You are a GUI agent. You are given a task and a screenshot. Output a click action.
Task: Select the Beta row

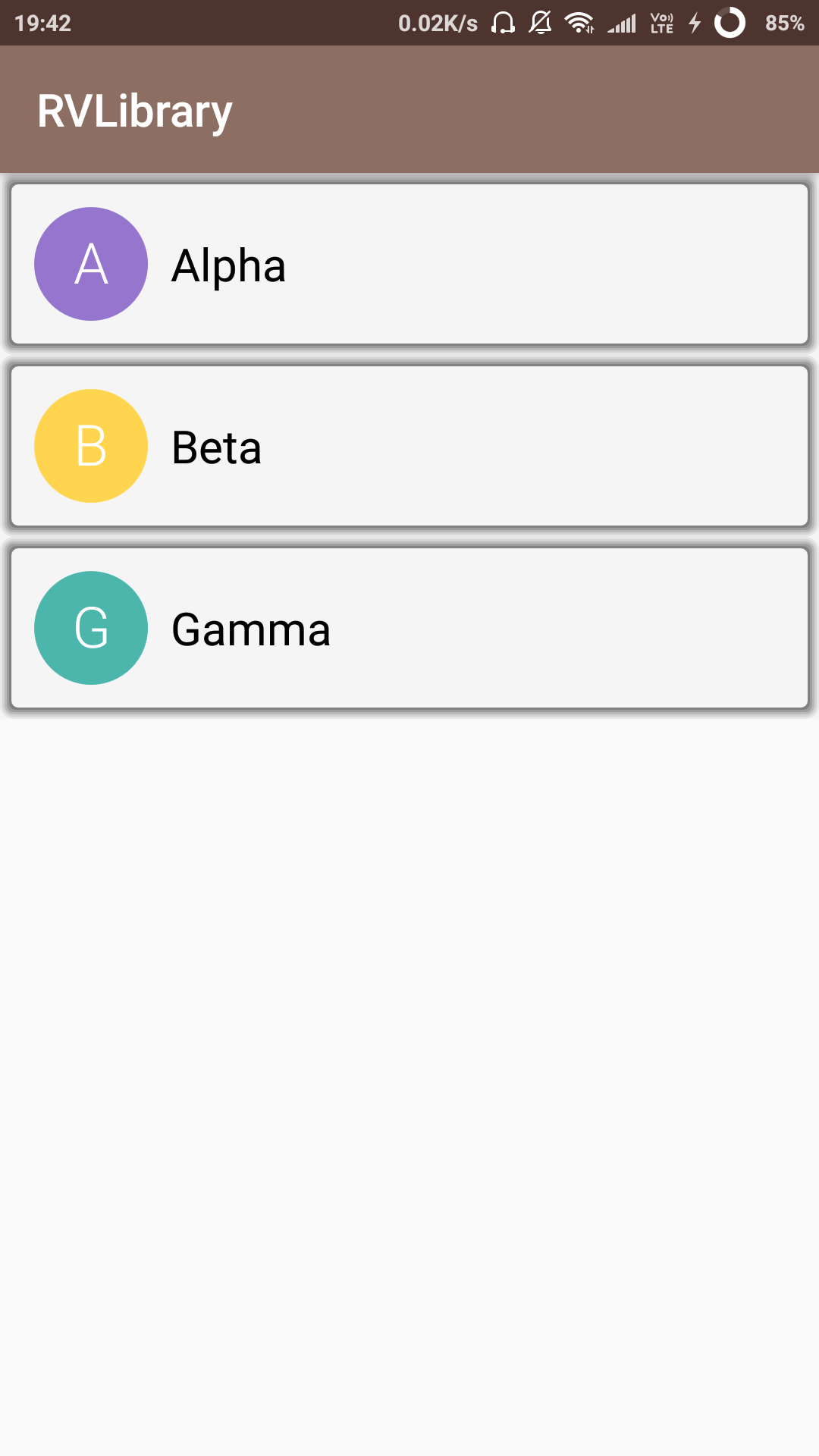click(x=409, y=446)
